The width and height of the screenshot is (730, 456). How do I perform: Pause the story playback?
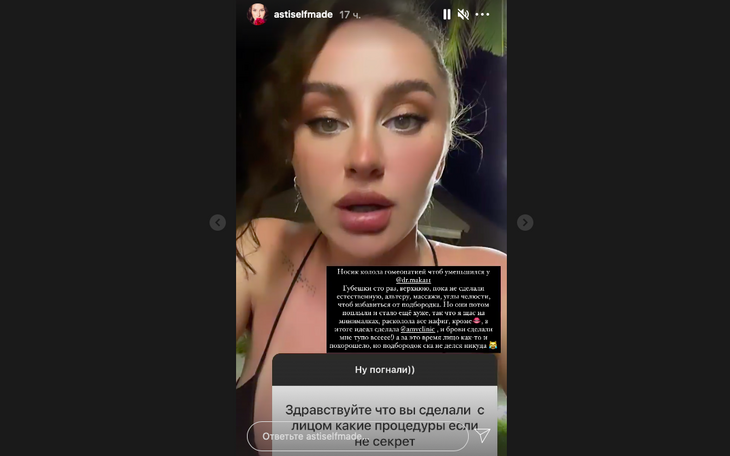click(x=447, y=15)
